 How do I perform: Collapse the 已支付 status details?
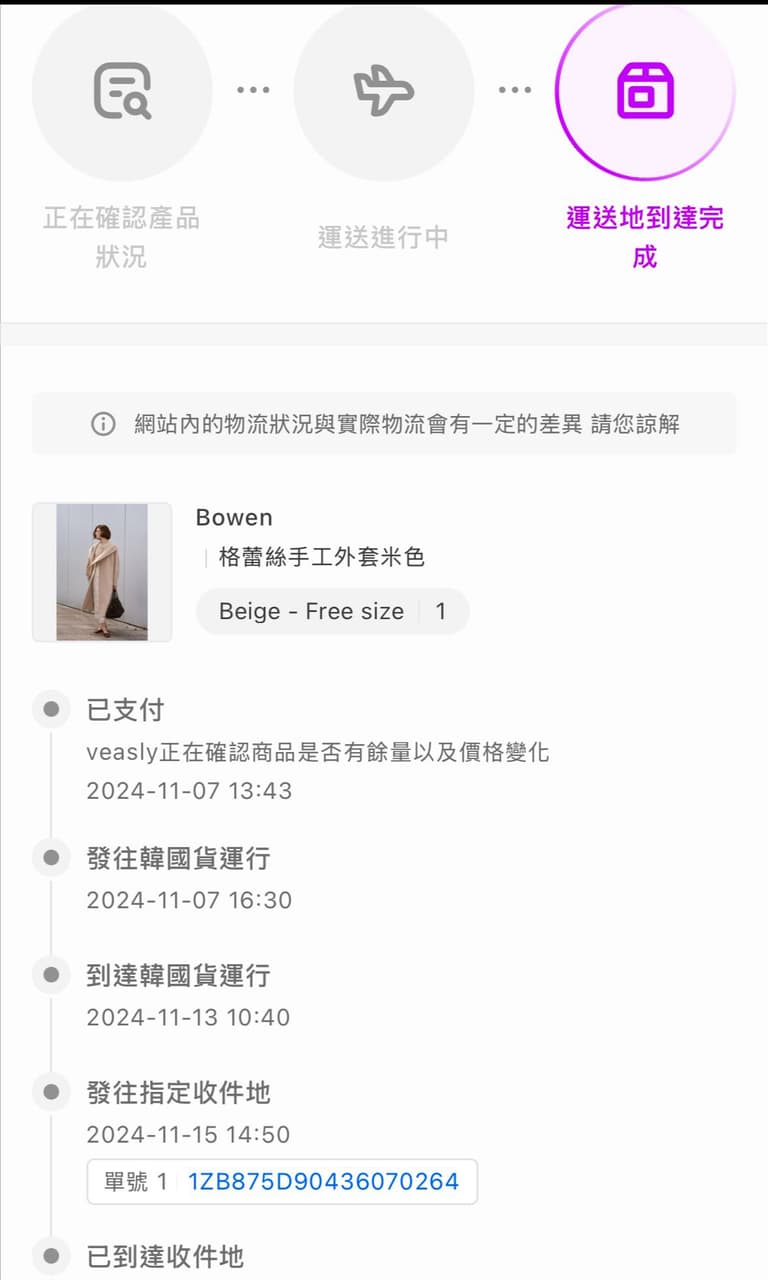click(123, 710)
